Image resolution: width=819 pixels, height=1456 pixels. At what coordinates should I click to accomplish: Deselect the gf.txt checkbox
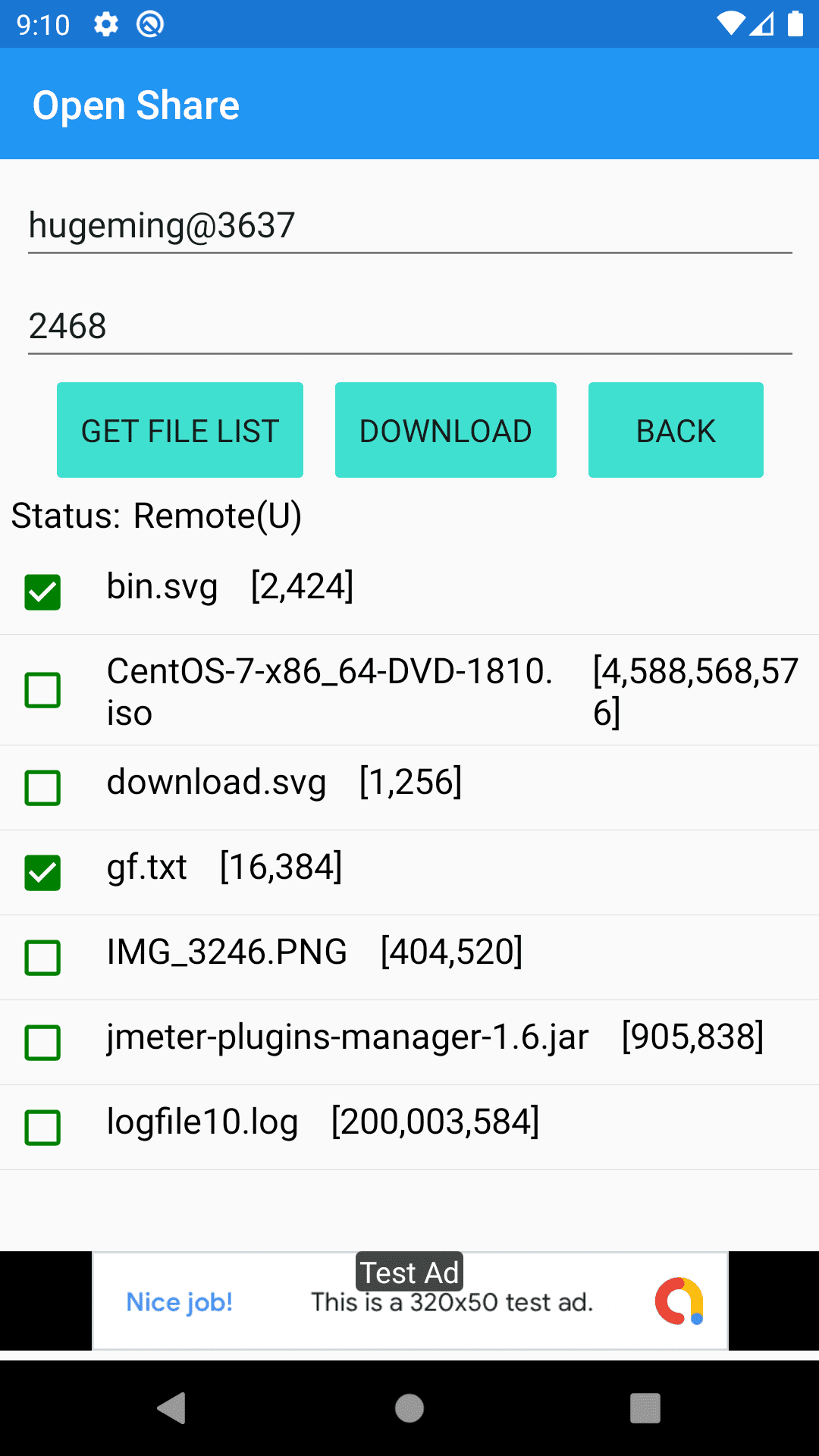(42, 872)
